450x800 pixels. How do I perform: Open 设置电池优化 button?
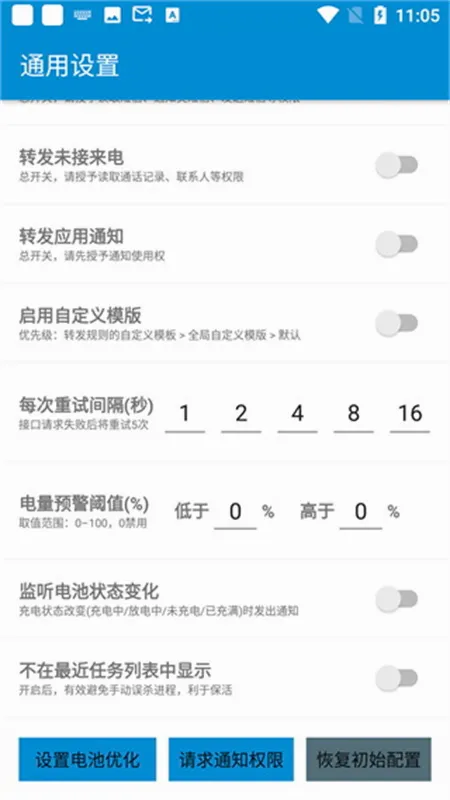tap(87, 760)
